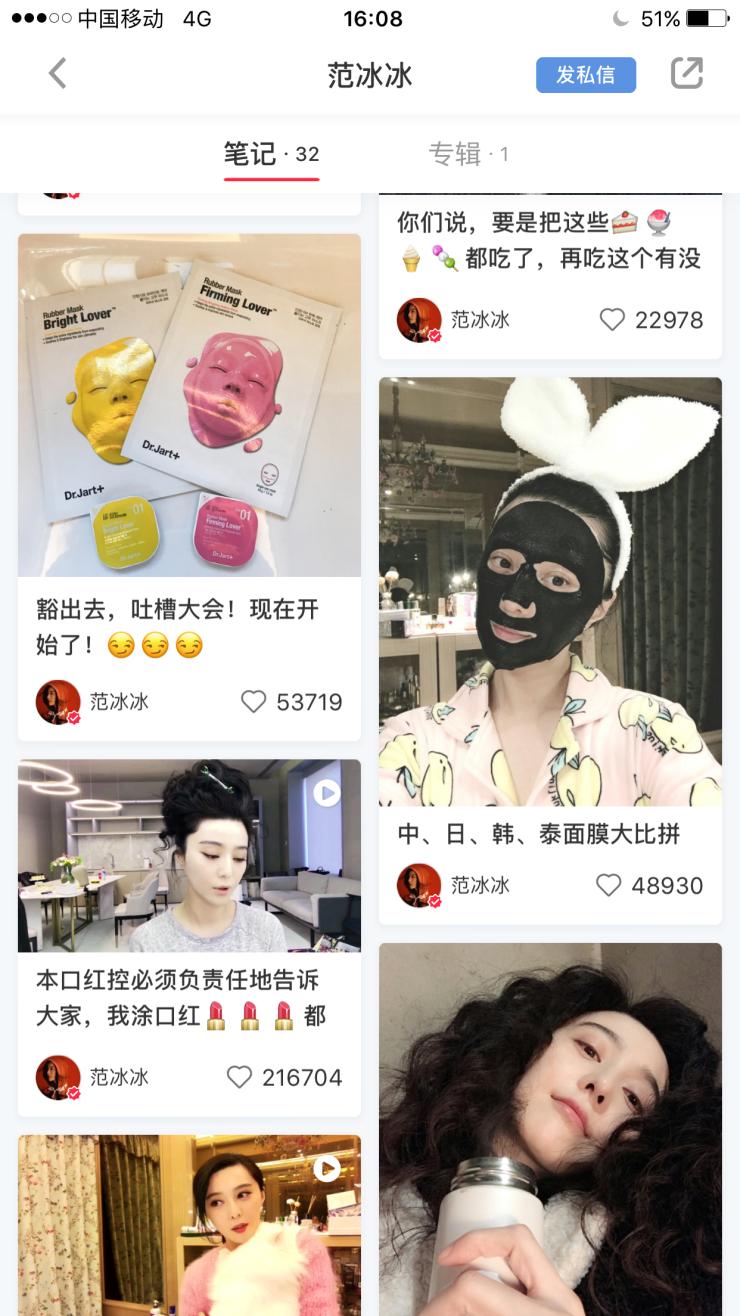Image resolution: width=740 pixels, height=1316 pixels.
Task: Open the black mask bunny-ears selfie post
Action: (550, 590)
